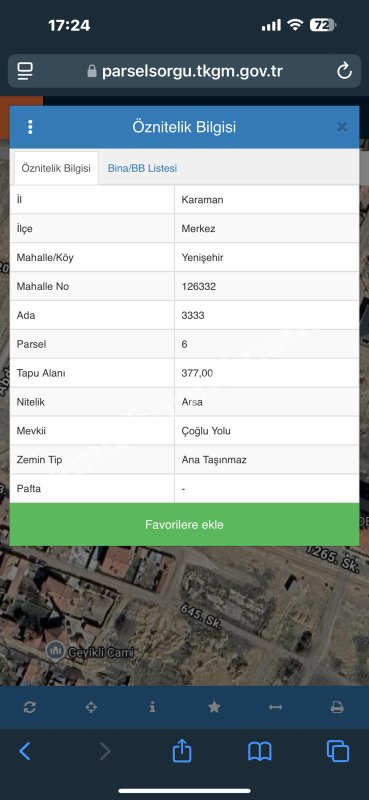Tap the parselsorgu.tkgm.gov.tr address bar

[x=184, y=71]
